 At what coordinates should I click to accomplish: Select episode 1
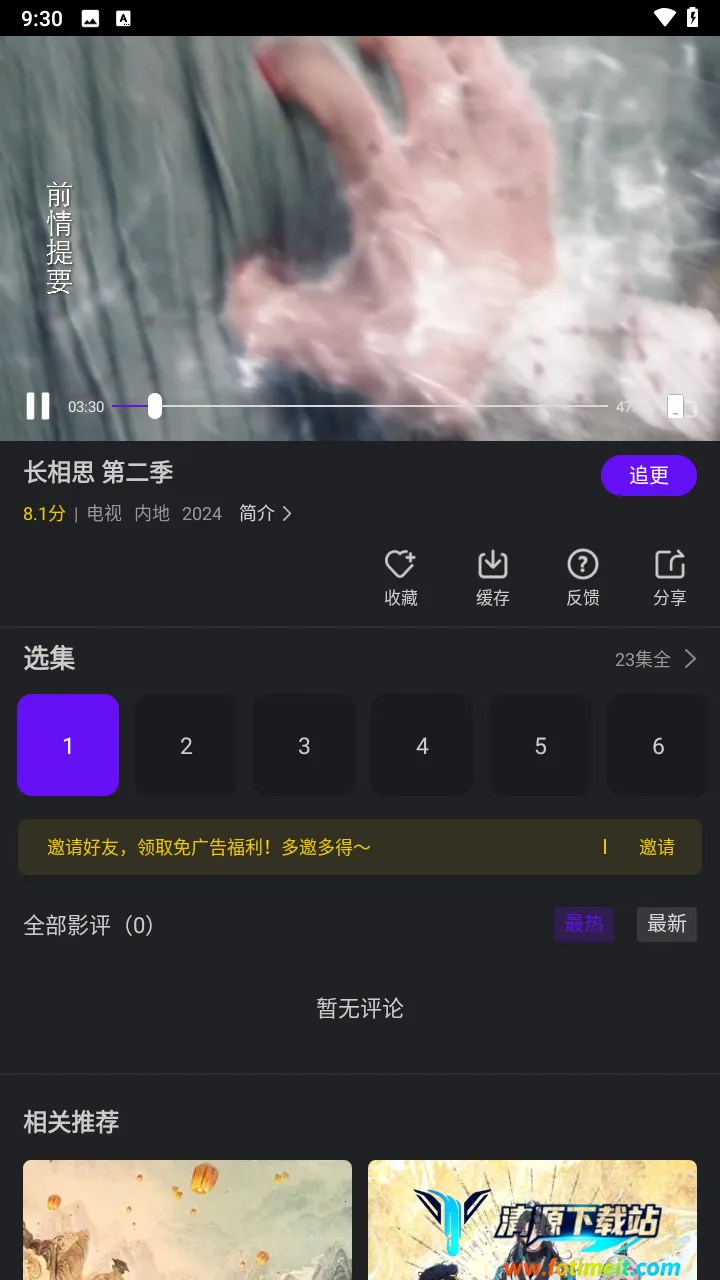pos(68,745)
